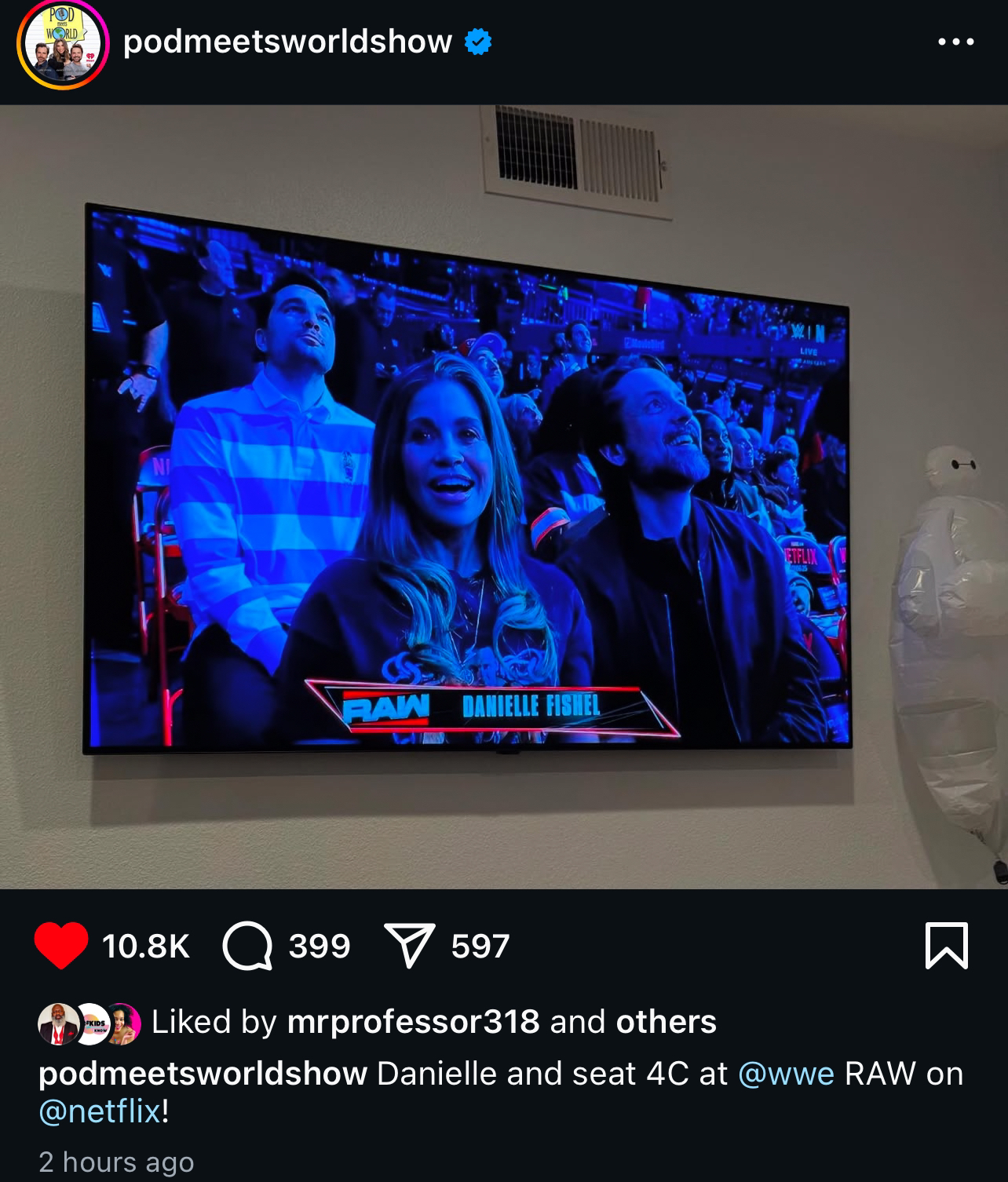Open the @netflix mention in the caption
The height and width of the screenshot is (1182, 1008).
(100, 1111)
